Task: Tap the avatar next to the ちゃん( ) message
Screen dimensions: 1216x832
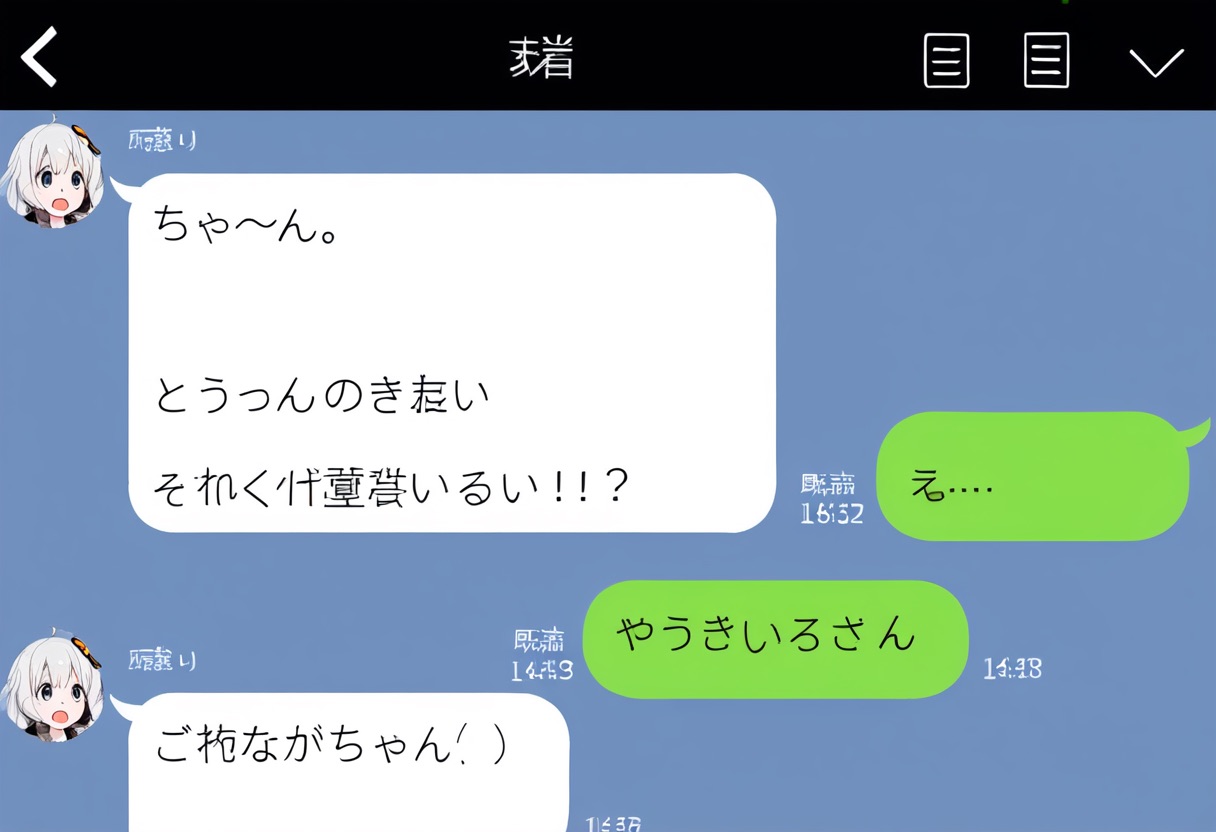Action: 53,689
